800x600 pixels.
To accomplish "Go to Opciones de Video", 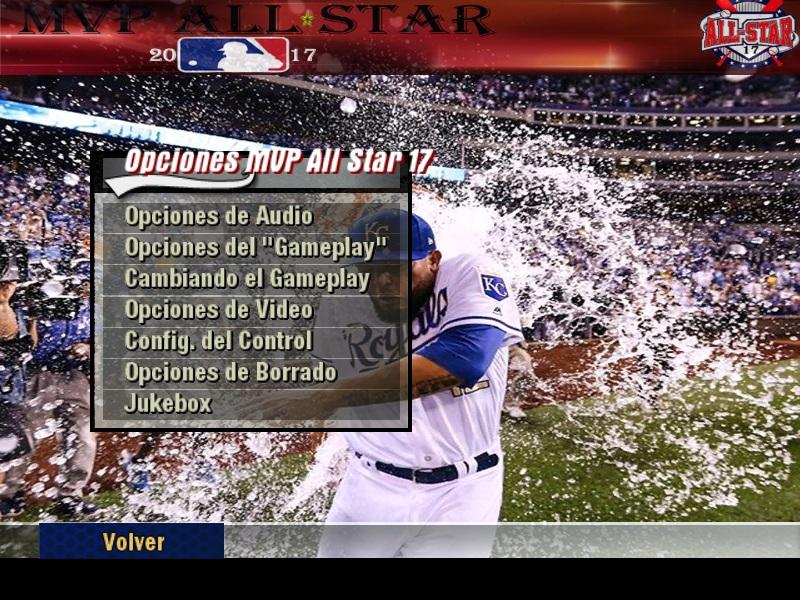I will (x=218, y=310).
